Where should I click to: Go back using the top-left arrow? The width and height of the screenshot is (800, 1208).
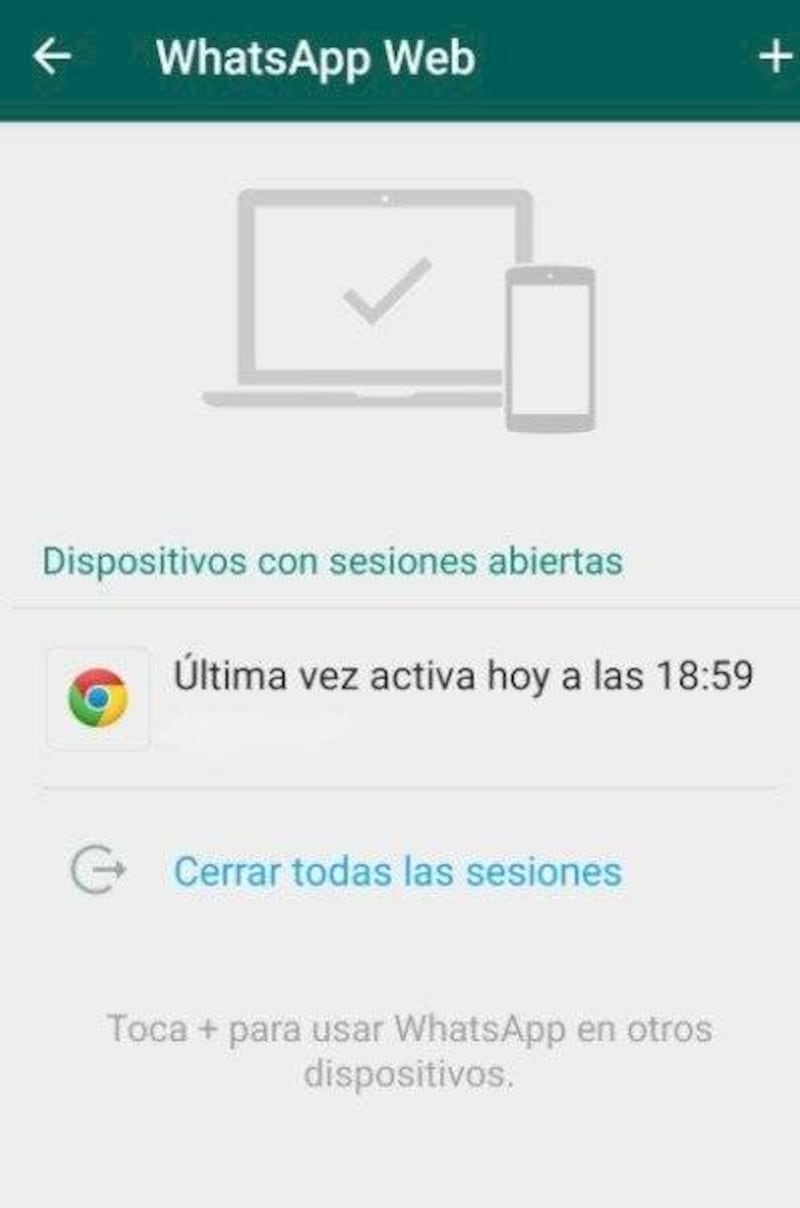pos(52,57)
